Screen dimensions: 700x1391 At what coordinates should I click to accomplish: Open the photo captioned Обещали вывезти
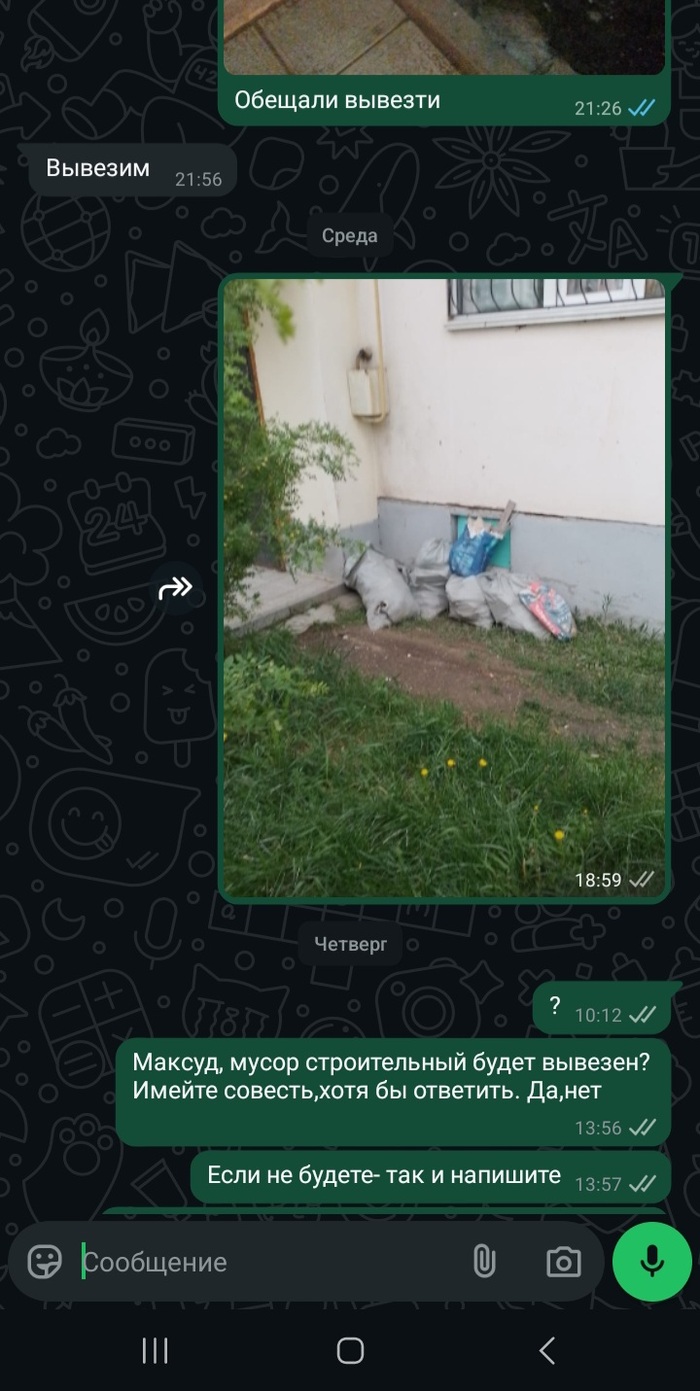pyautogui.click(x=444, y=36)
